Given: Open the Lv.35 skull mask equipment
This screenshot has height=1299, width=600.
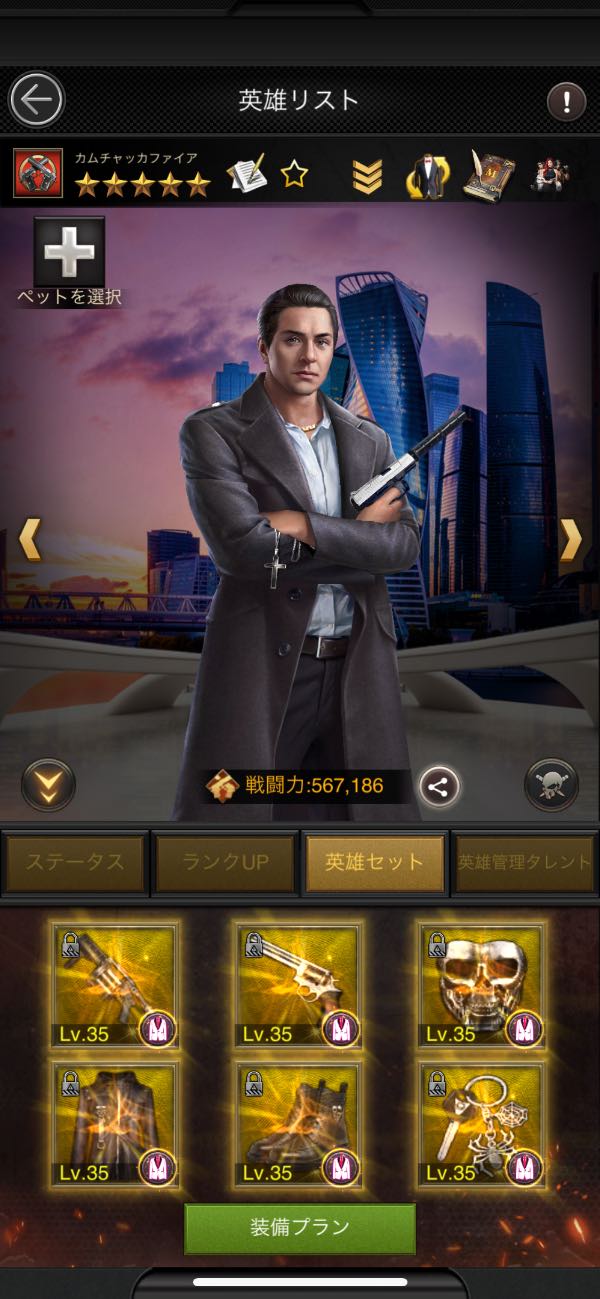Looking at the screenshot, I should pos(483,985).
